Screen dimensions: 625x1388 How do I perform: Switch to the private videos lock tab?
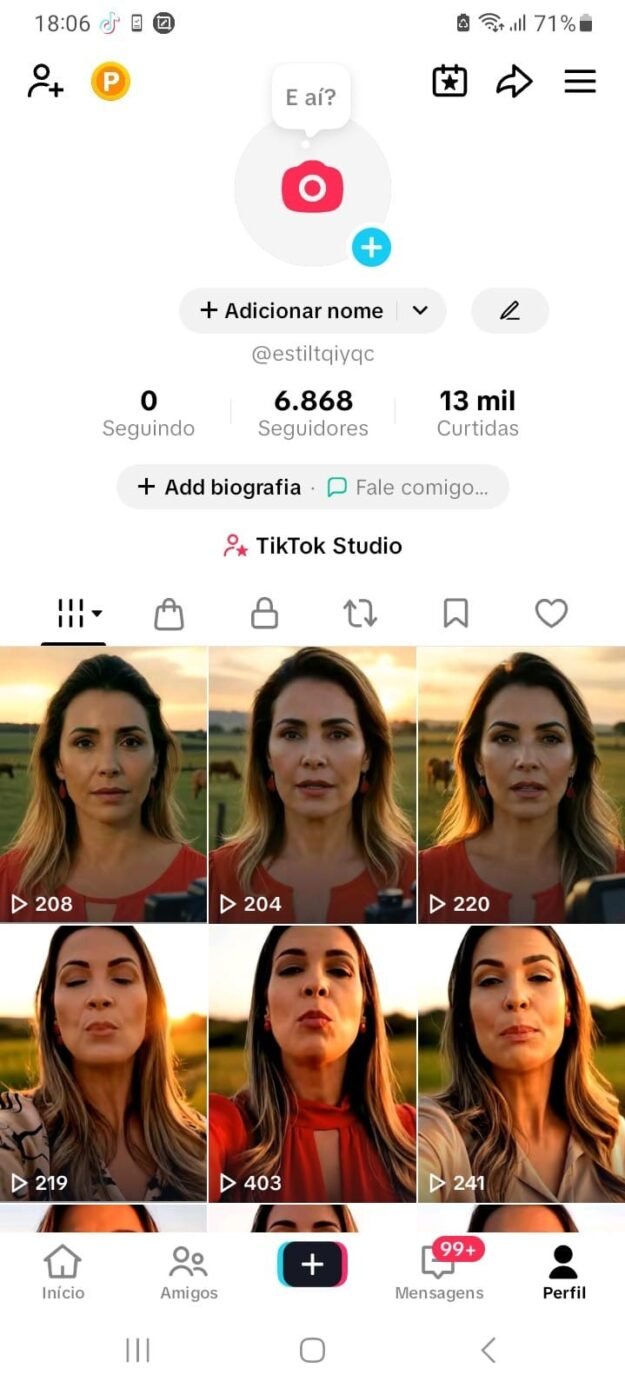(x=264, y=613)
